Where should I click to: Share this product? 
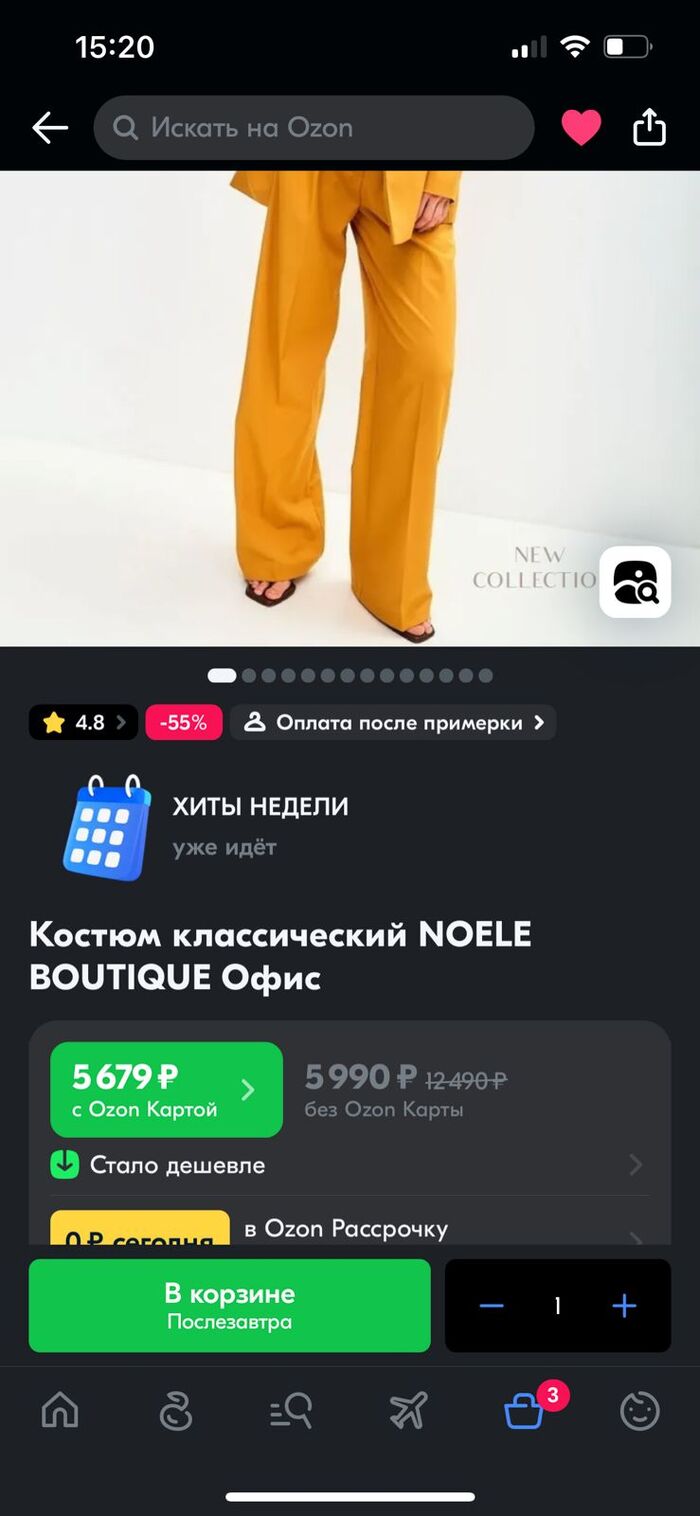(649, 128)
